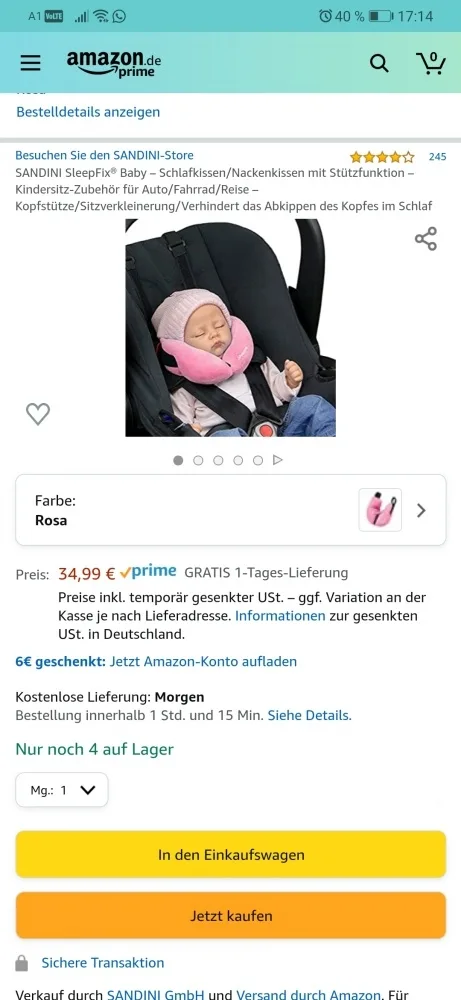Share this product
Image resolution: width=461 pixels, height=1000 pixels.
pyautogui.click(x=426, y=239)
